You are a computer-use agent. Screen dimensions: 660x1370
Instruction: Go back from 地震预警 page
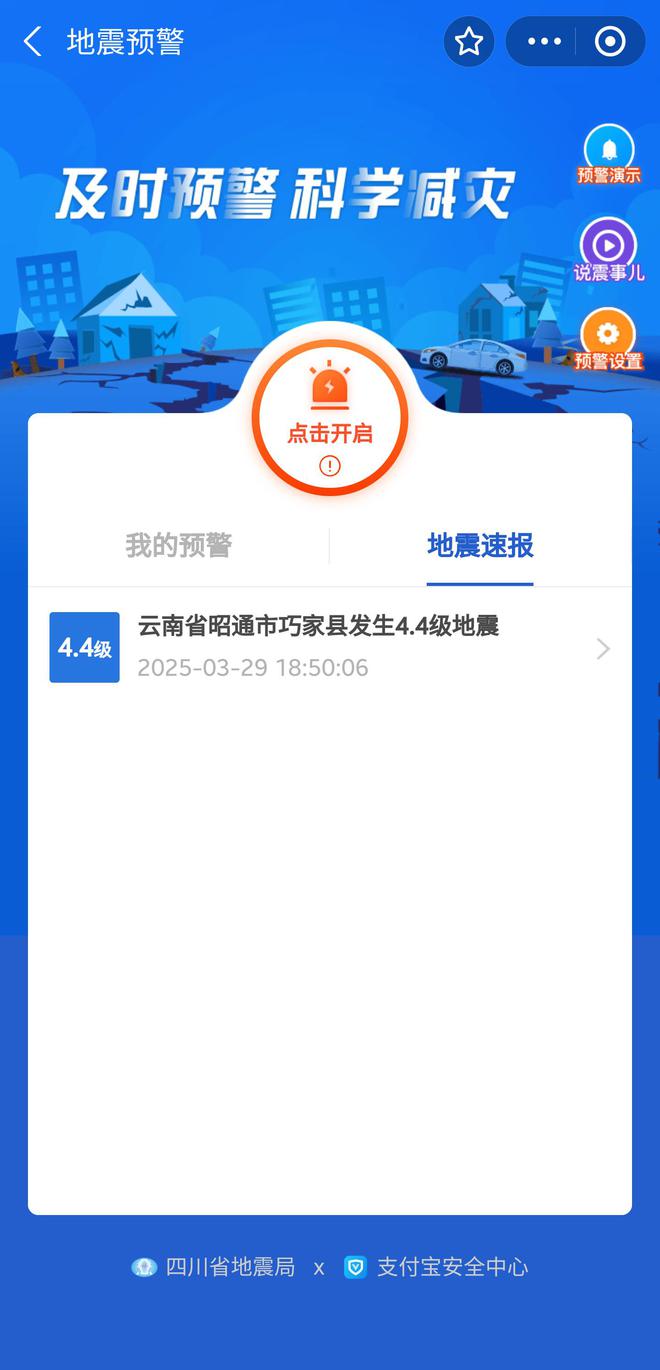[x=33, y=42]
